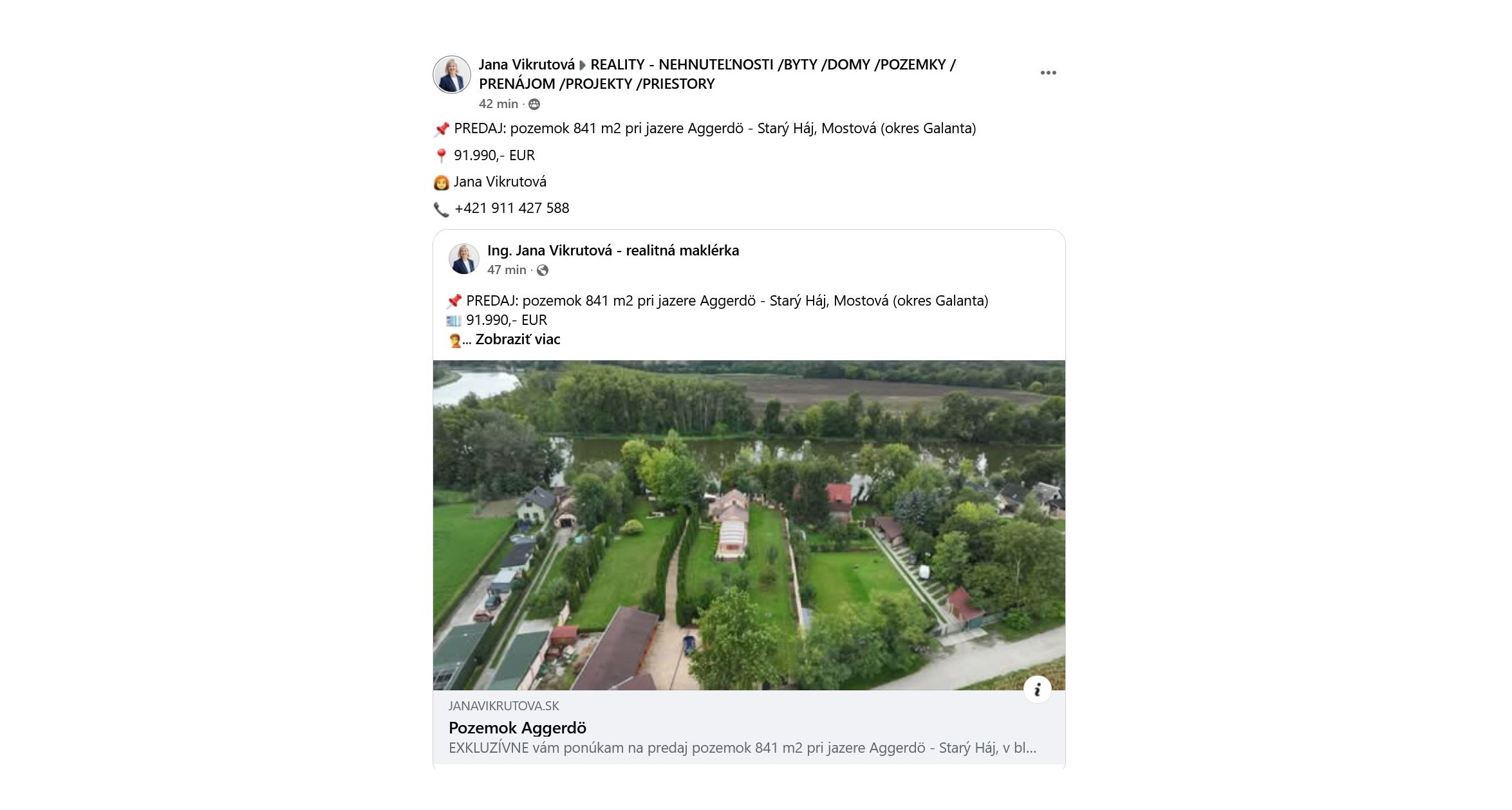Screen dimensions: 1512x810
Task: Open the post's three-dot options menu
Action: 1048,73
